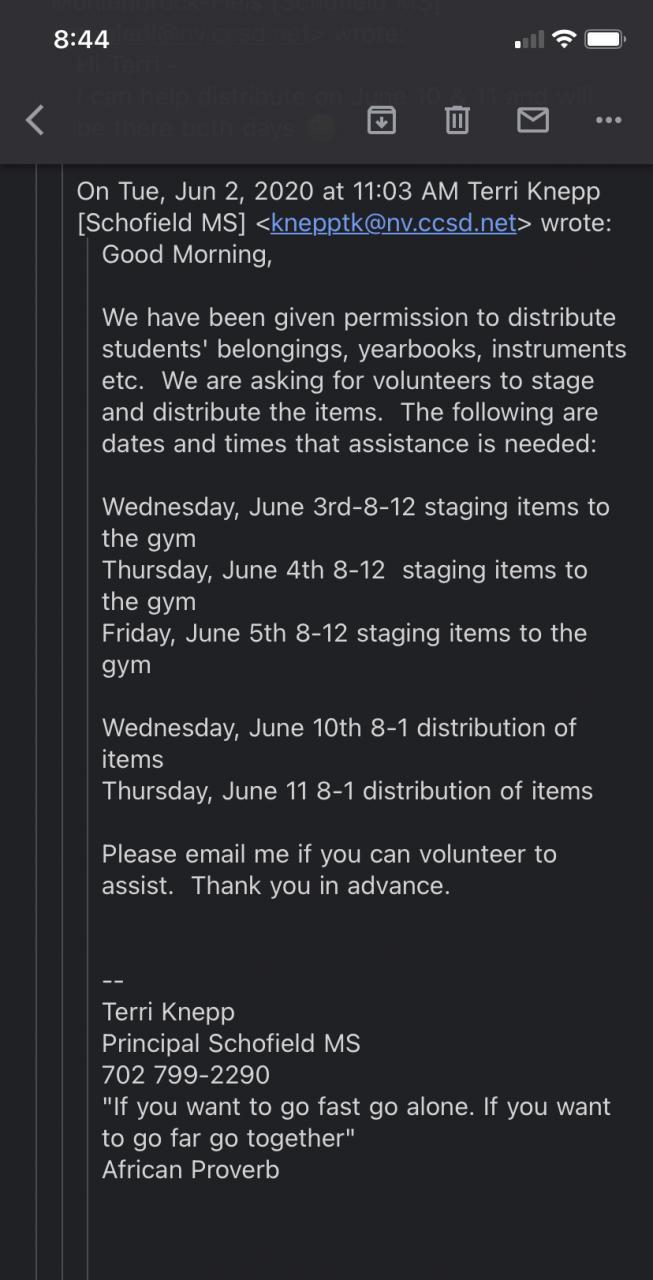Open the knepptk@nv.ccsd.net email link
653x1280 pixels.
[393, 222]
